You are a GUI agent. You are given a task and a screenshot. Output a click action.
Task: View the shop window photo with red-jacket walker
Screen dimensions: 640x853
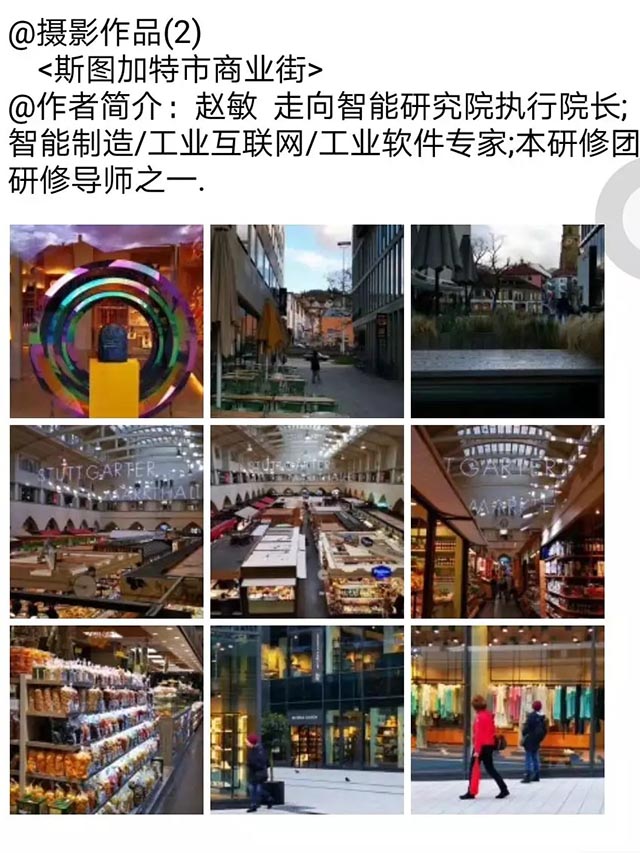(507, 719)
